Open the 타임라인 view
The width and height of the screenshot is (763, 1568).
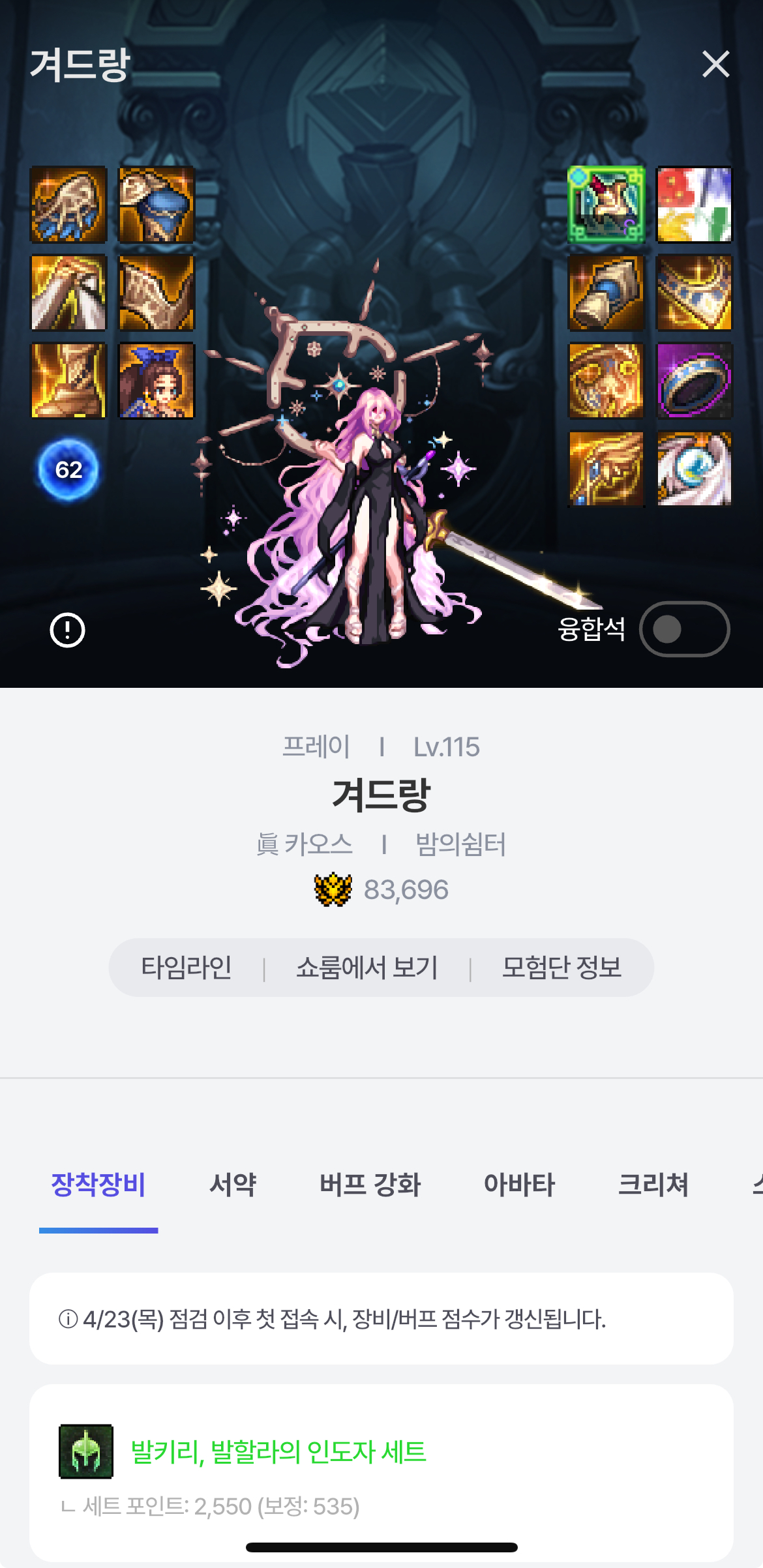click(187, 968)
